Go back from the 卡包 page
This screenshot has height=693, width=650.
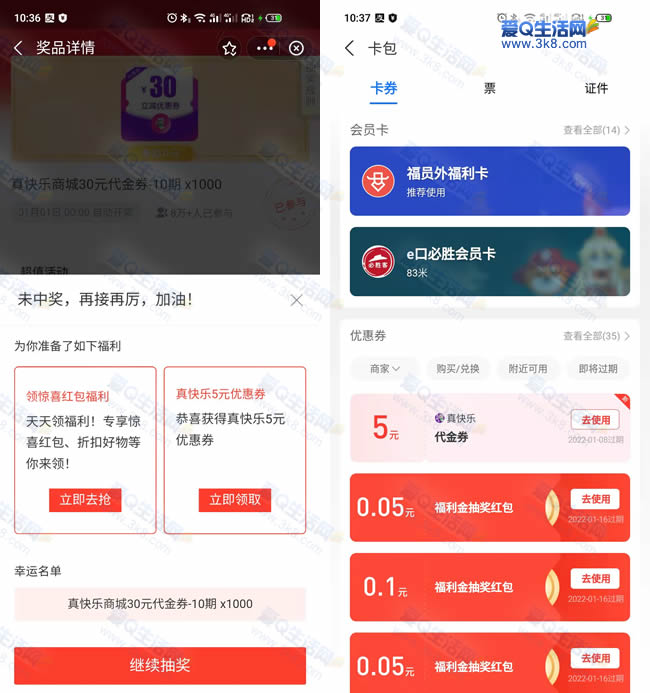[x=349, y=48]
